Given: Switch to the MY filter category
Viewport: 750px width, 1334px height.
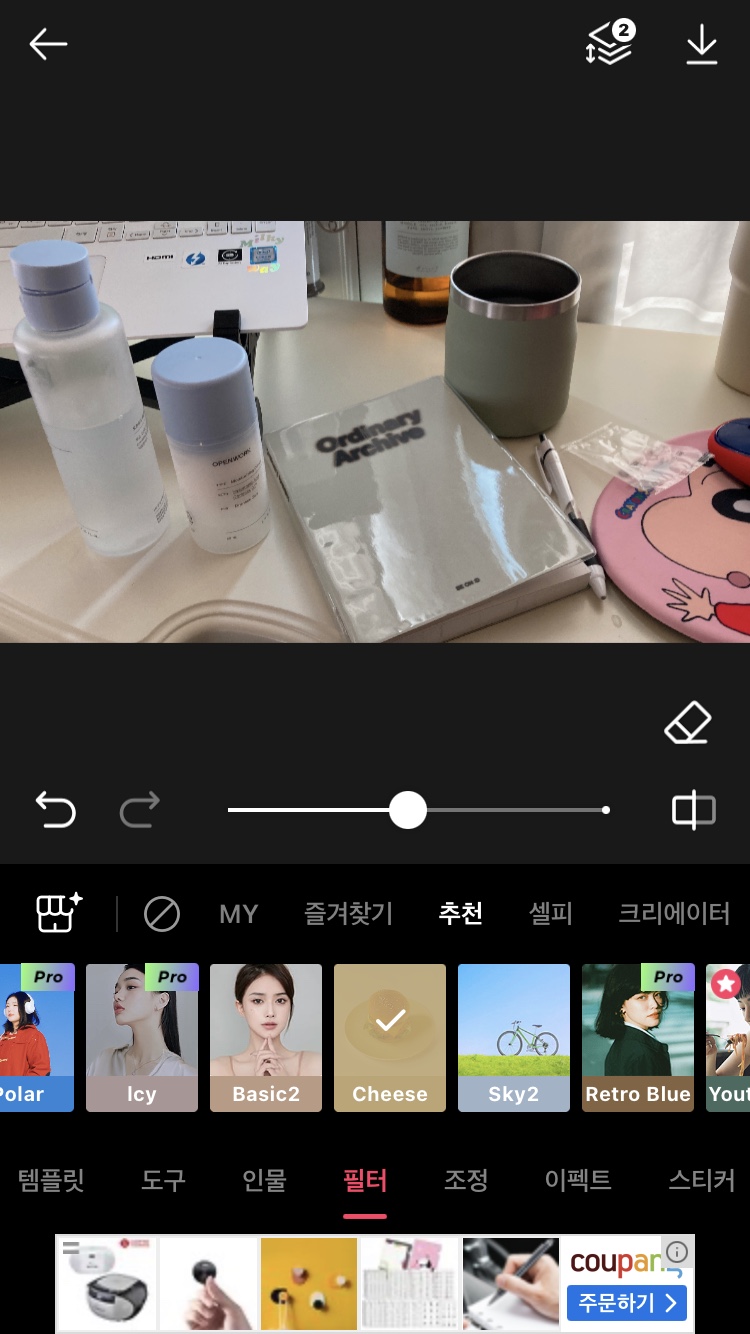Looking at the screenshot, I should pos(239,914).
